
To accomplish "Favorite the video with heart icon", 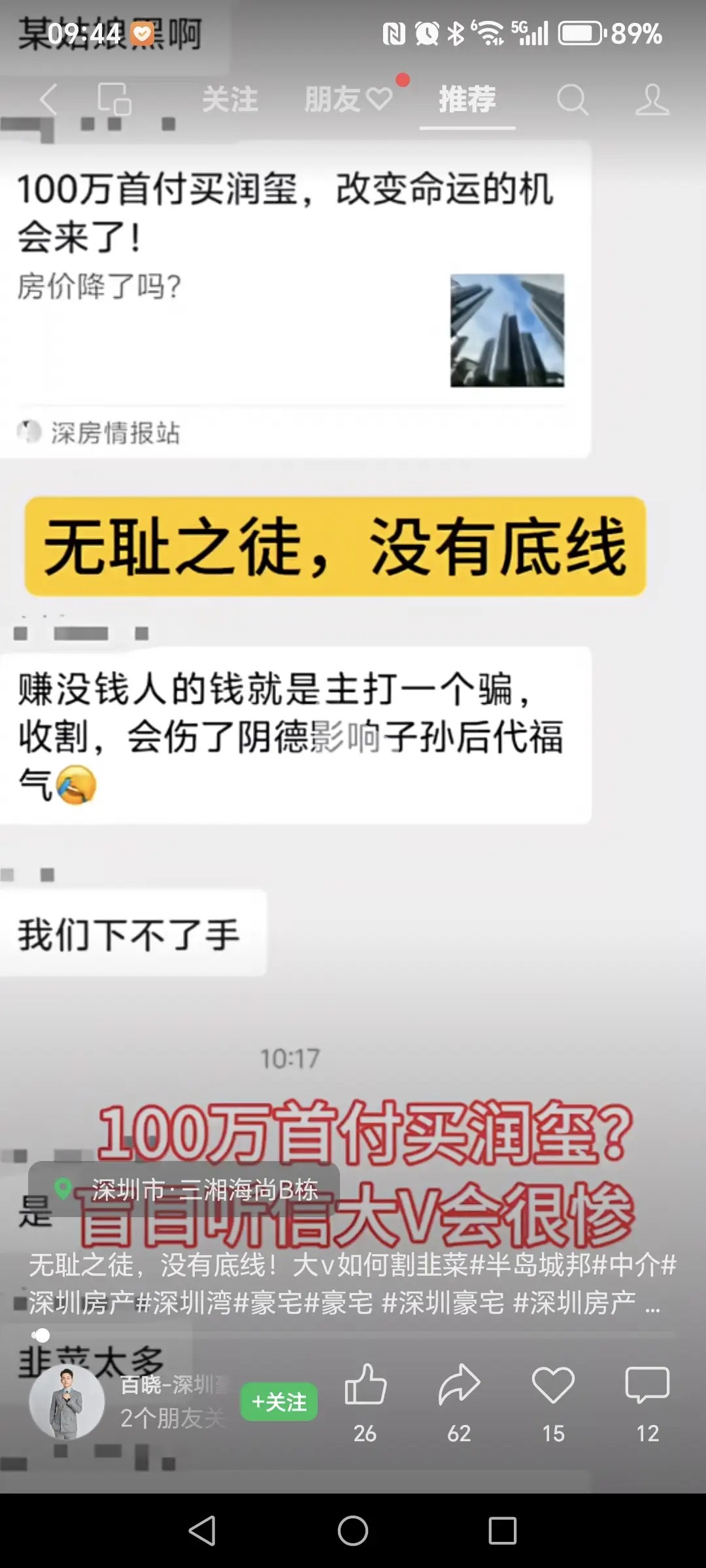I will coord(553,1385).
